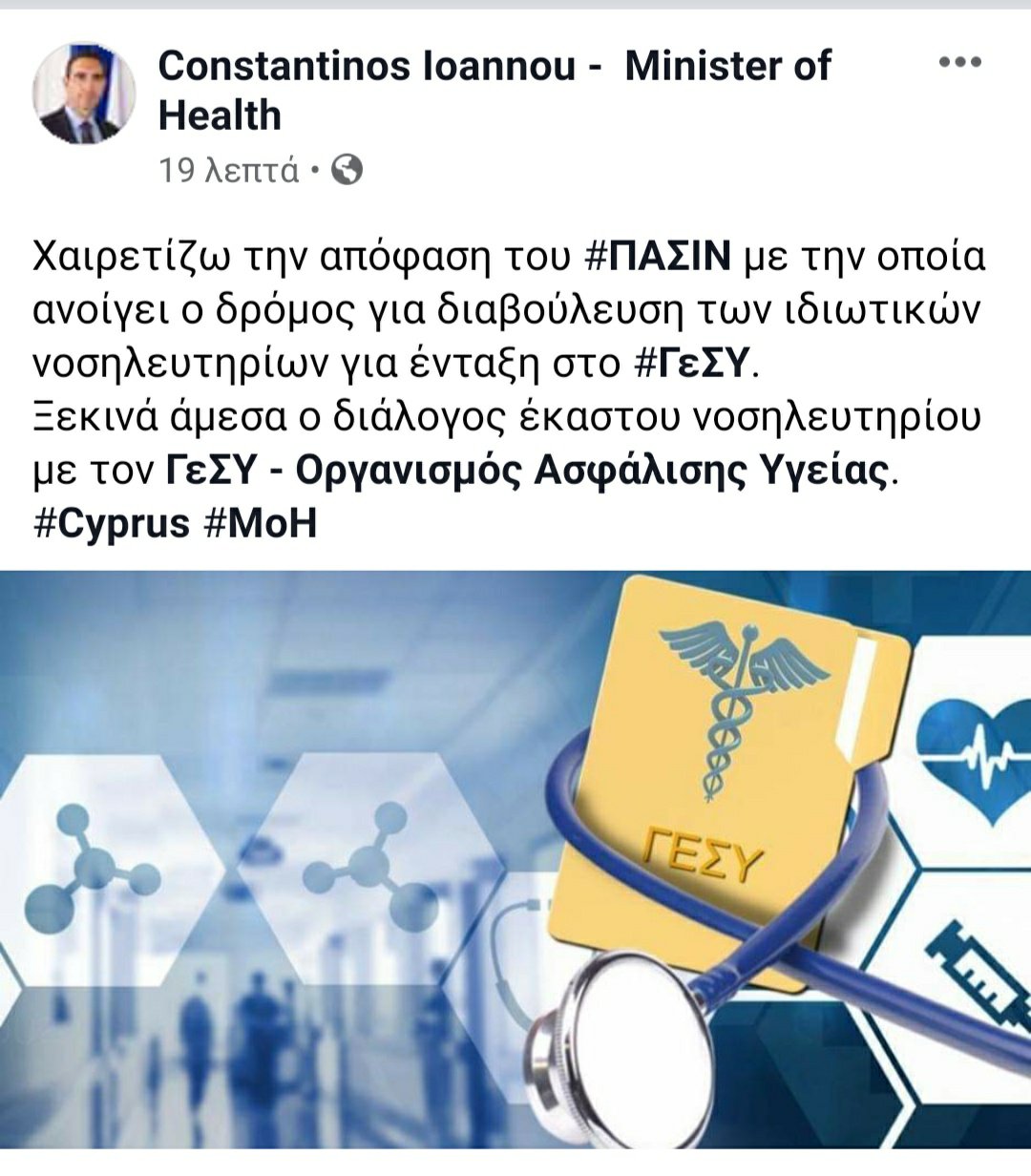This screenshot has height=1176, width=1031.
Task: Open the #Cyprus hashtag
Action: tap(112, 525)
